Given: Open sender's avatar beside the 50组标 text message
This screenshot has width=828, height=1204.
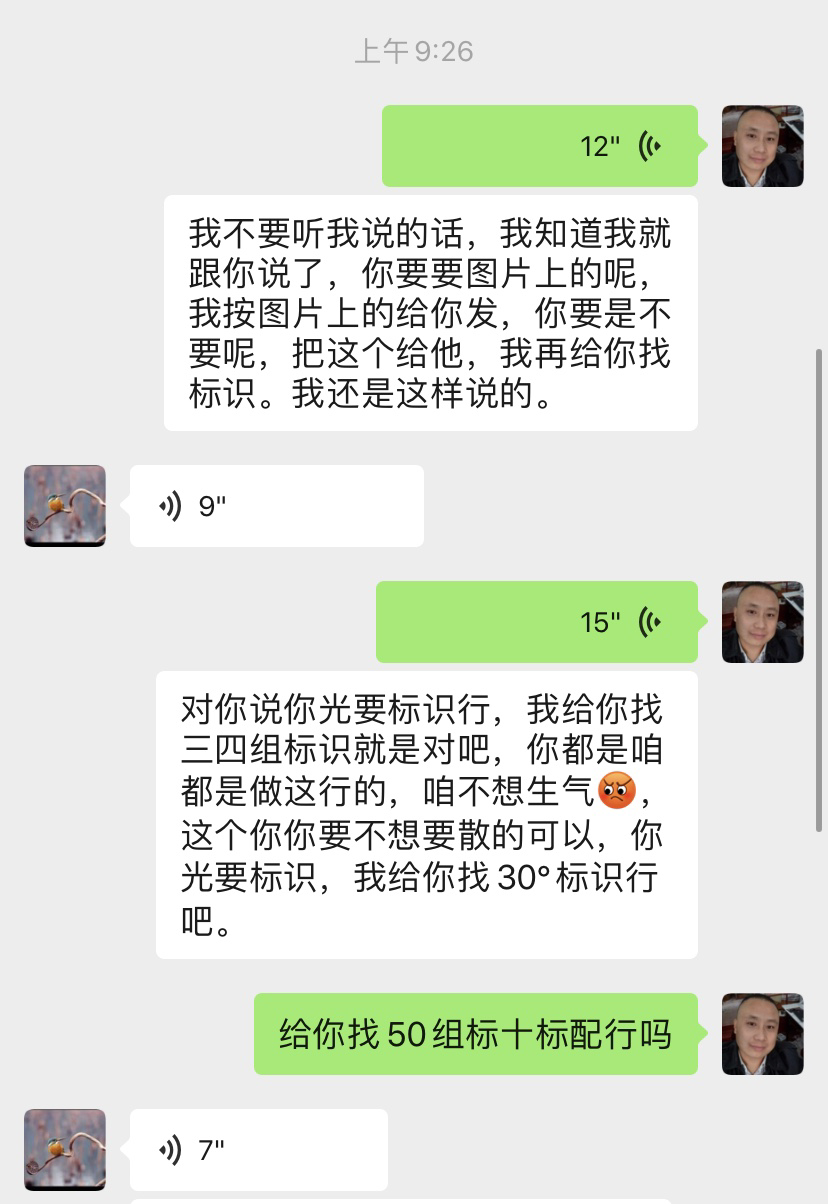Looking at the screenshot, I should [x=762, y=1034].
